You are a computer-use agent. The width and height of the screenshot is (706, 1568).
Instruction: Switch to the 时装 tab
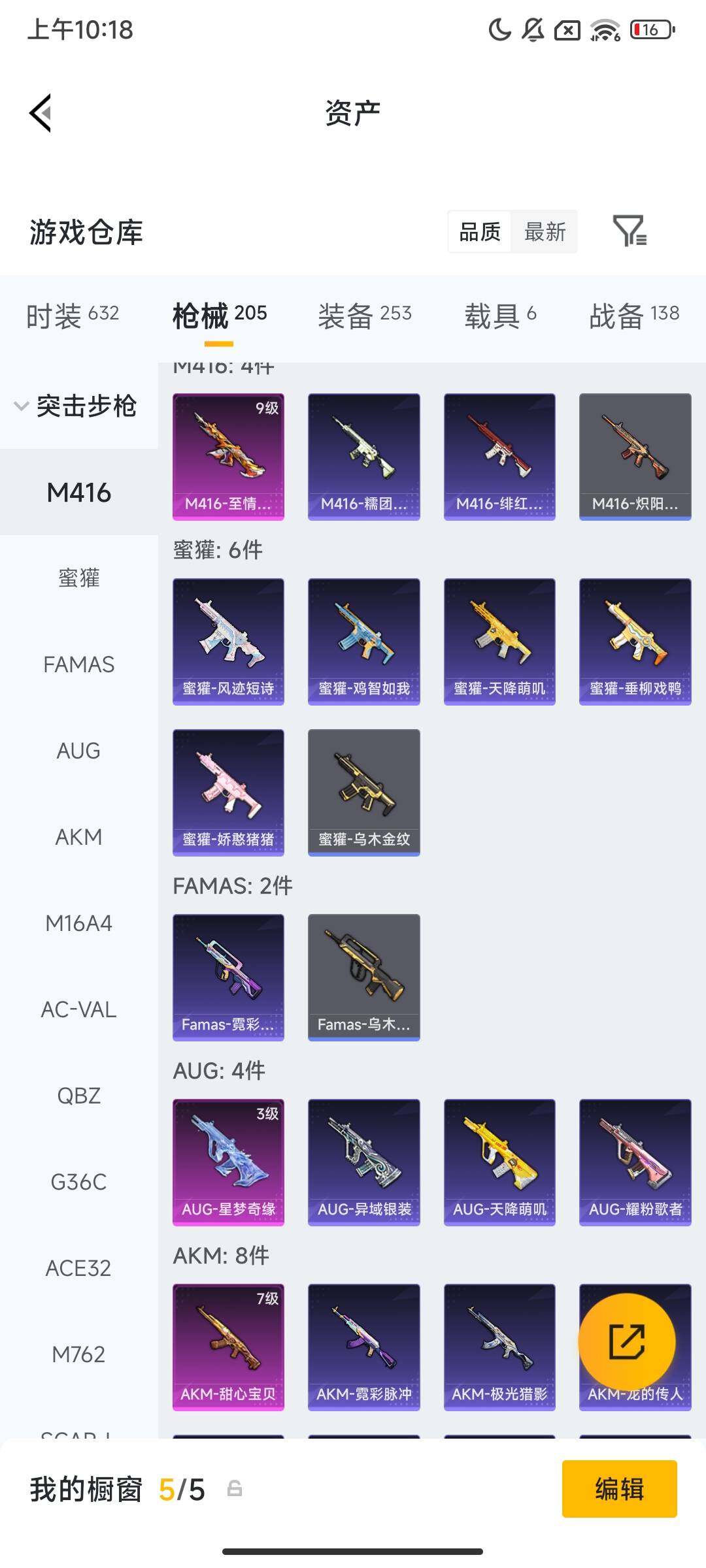coord(73,316)
